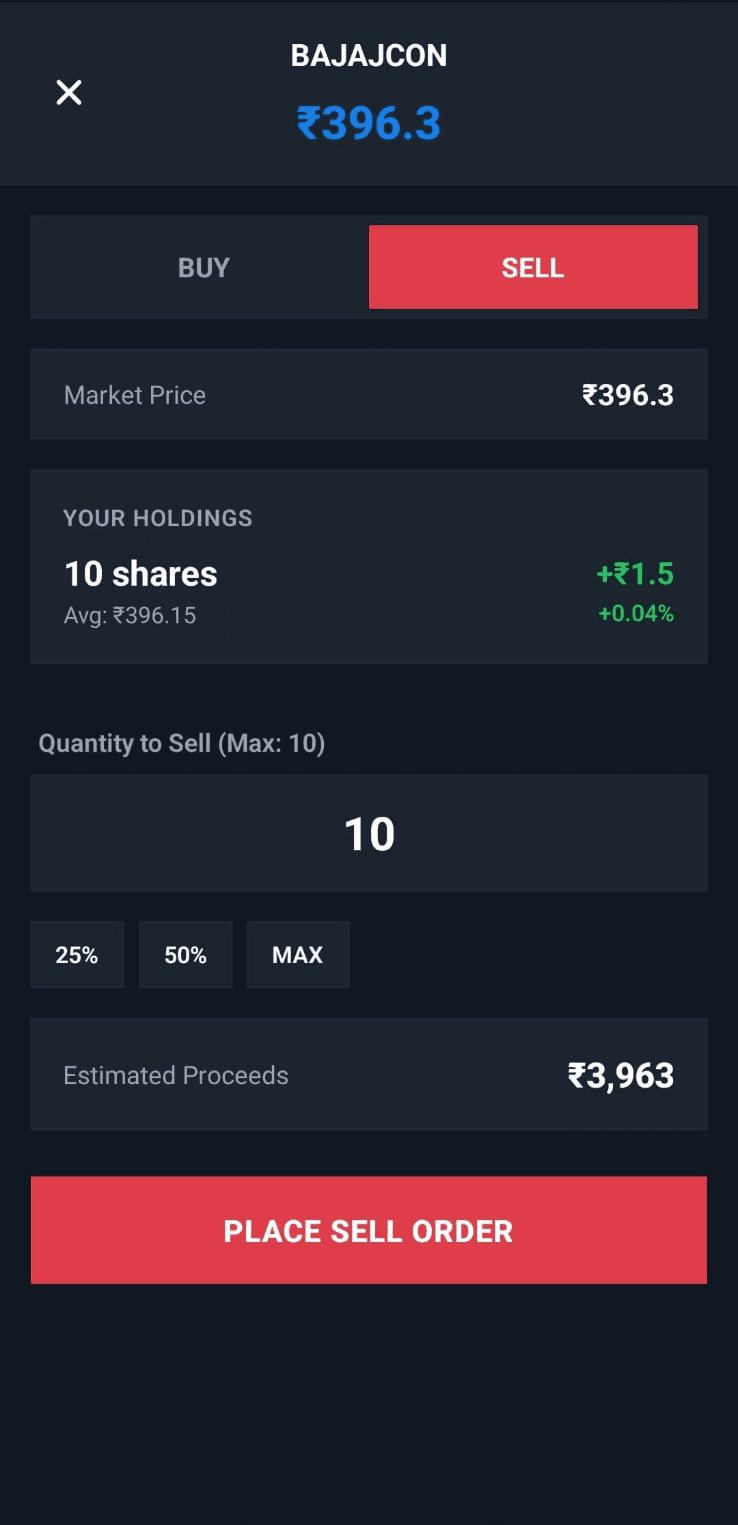Close the BAJAJCON sell panel
The width and height of the screenshot is (738, 1525).
click(68, 92)
